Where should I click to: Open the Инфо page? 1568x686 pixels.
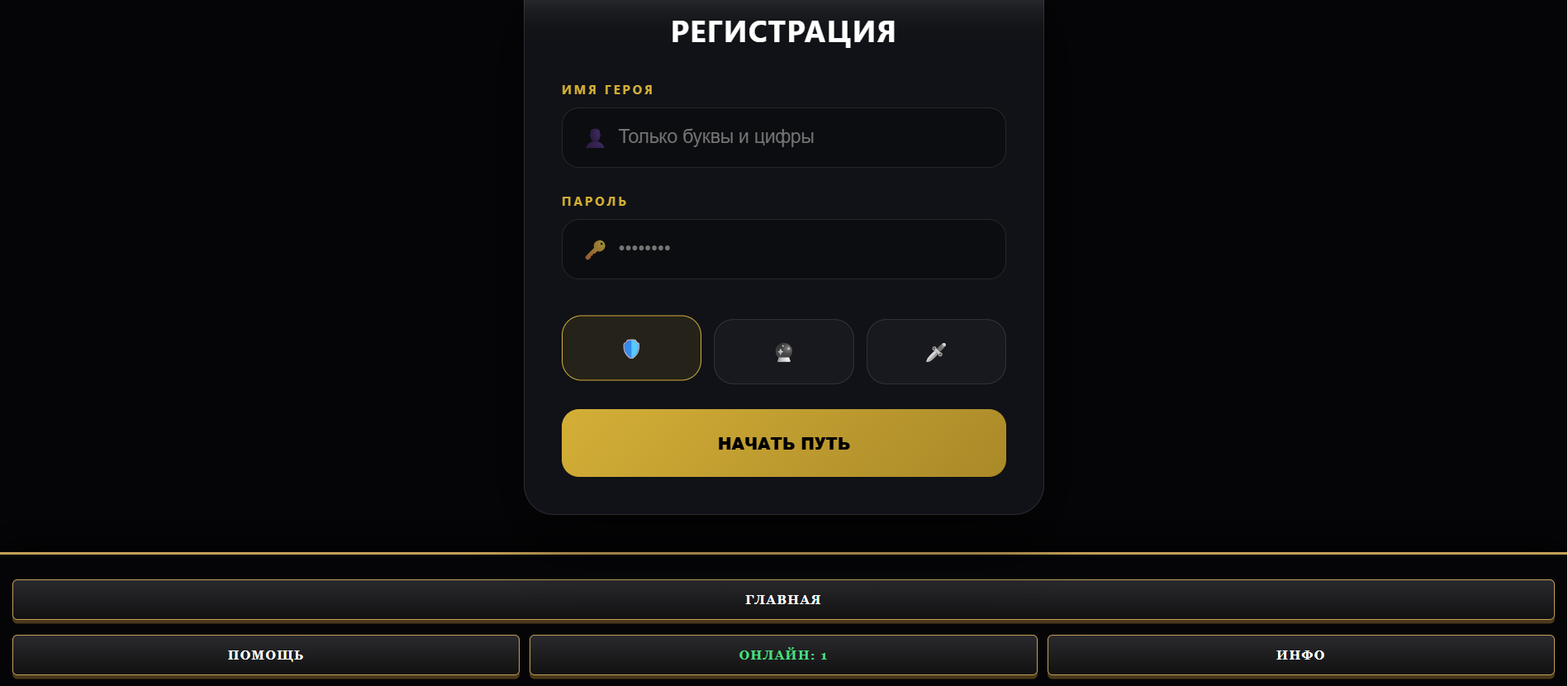click(x=1300, y=655)
